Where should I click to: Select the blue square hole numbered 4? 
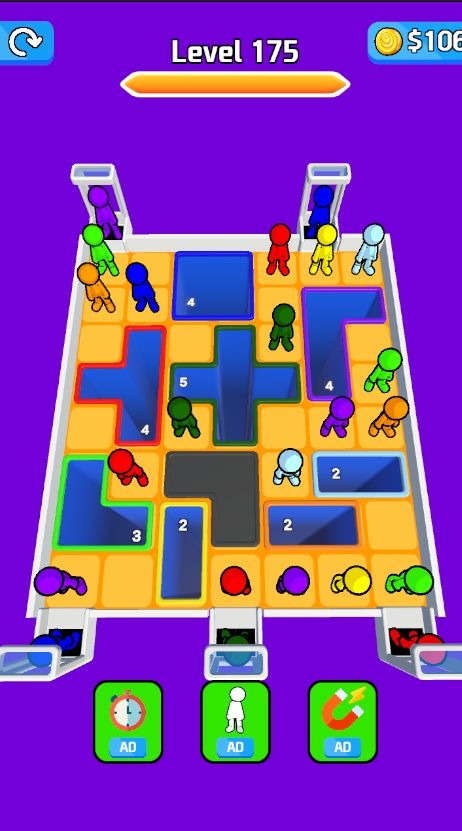point(213,286)
